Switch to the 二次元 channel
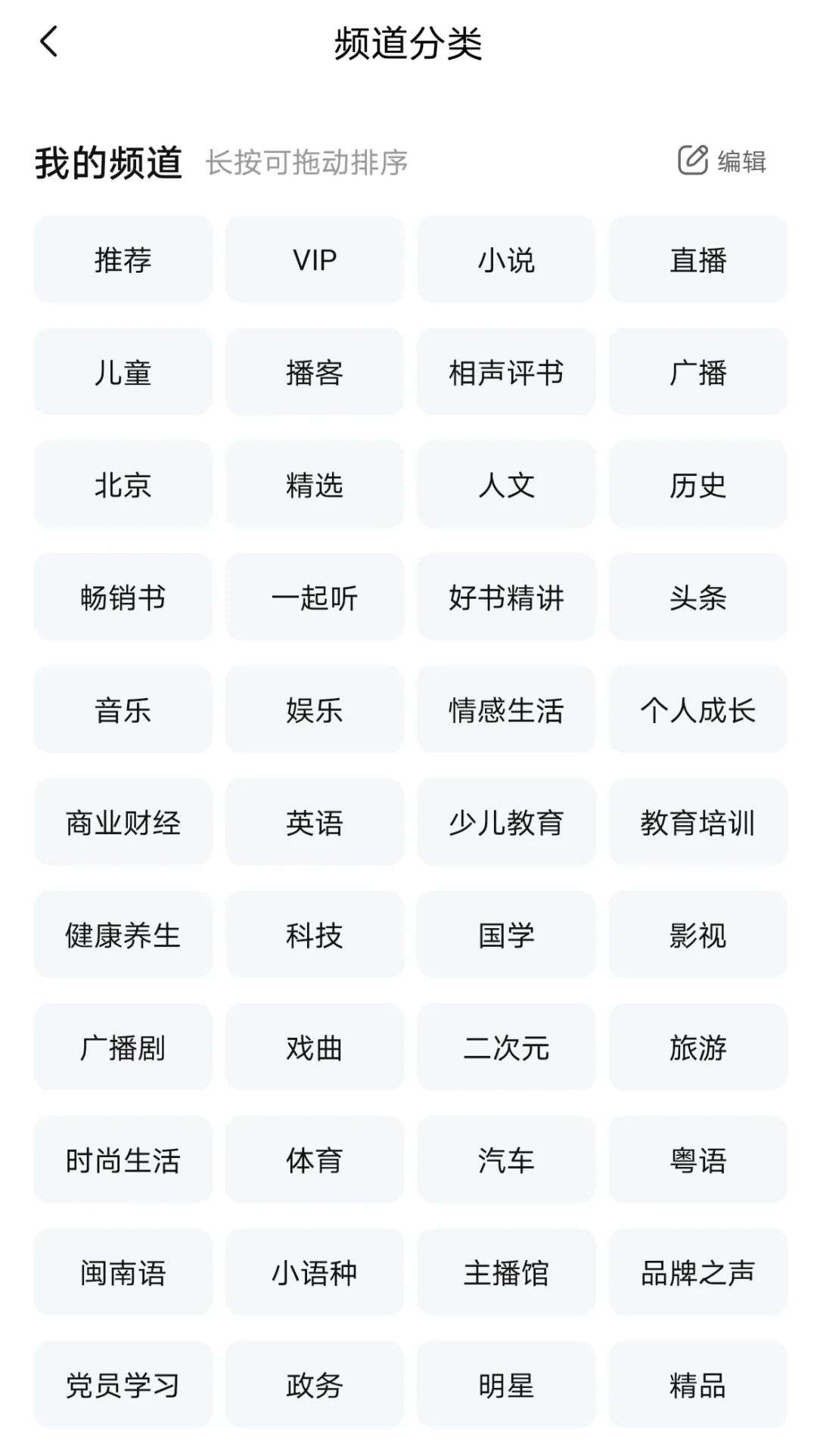 (506, 1048)
